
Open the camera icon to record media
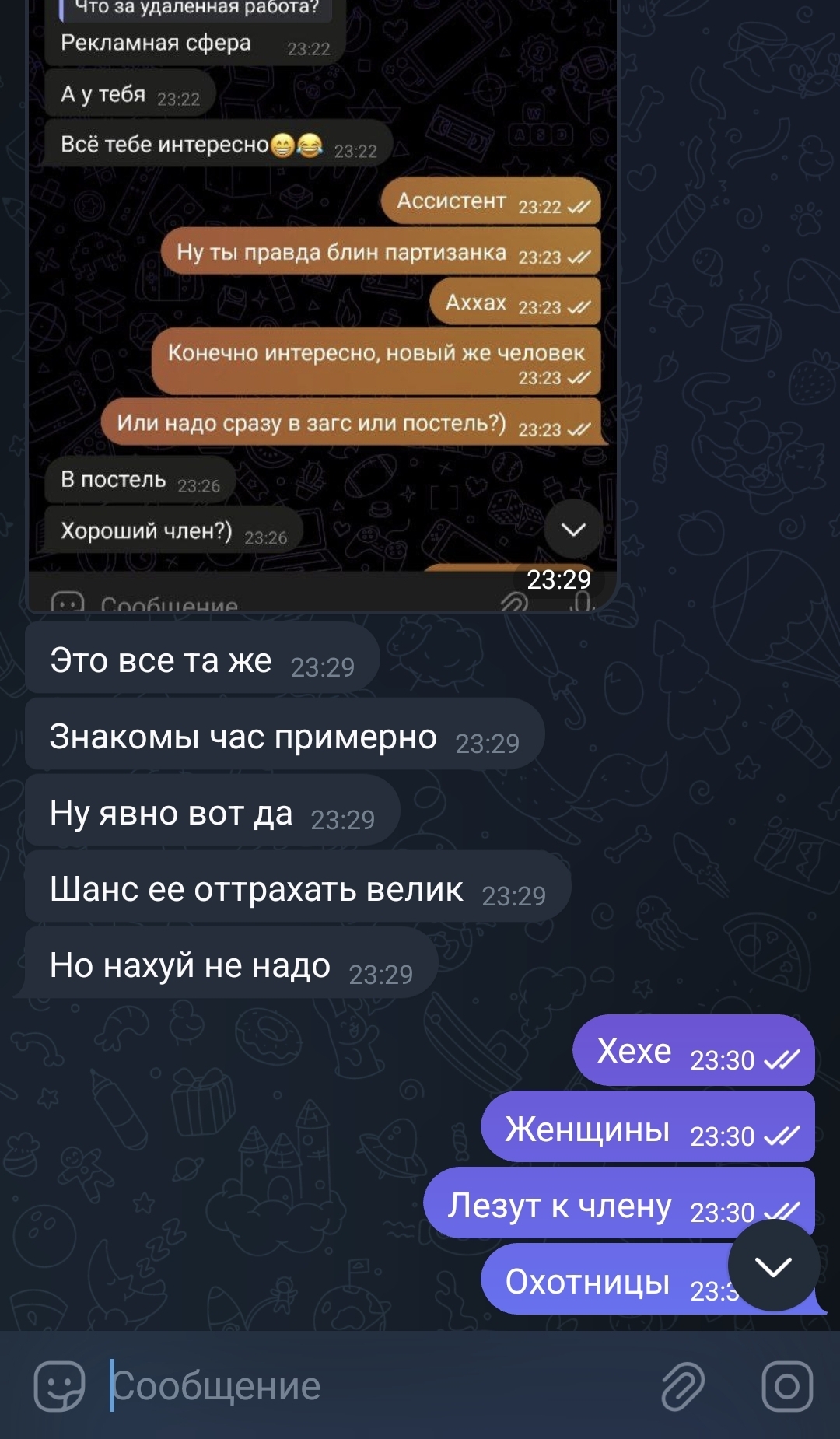pos(787,1386)
